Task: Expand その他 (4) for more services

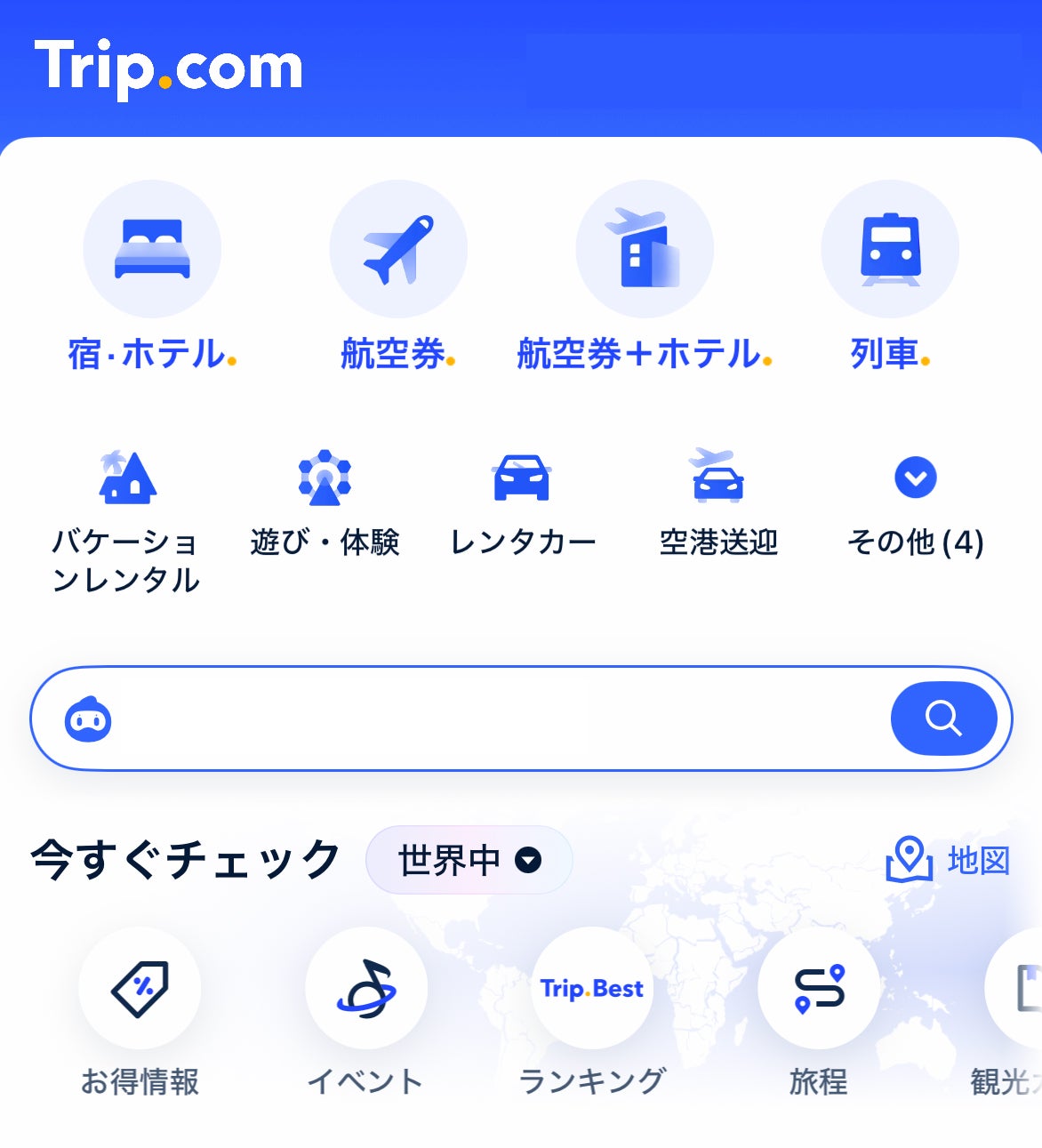Action: 916,477
